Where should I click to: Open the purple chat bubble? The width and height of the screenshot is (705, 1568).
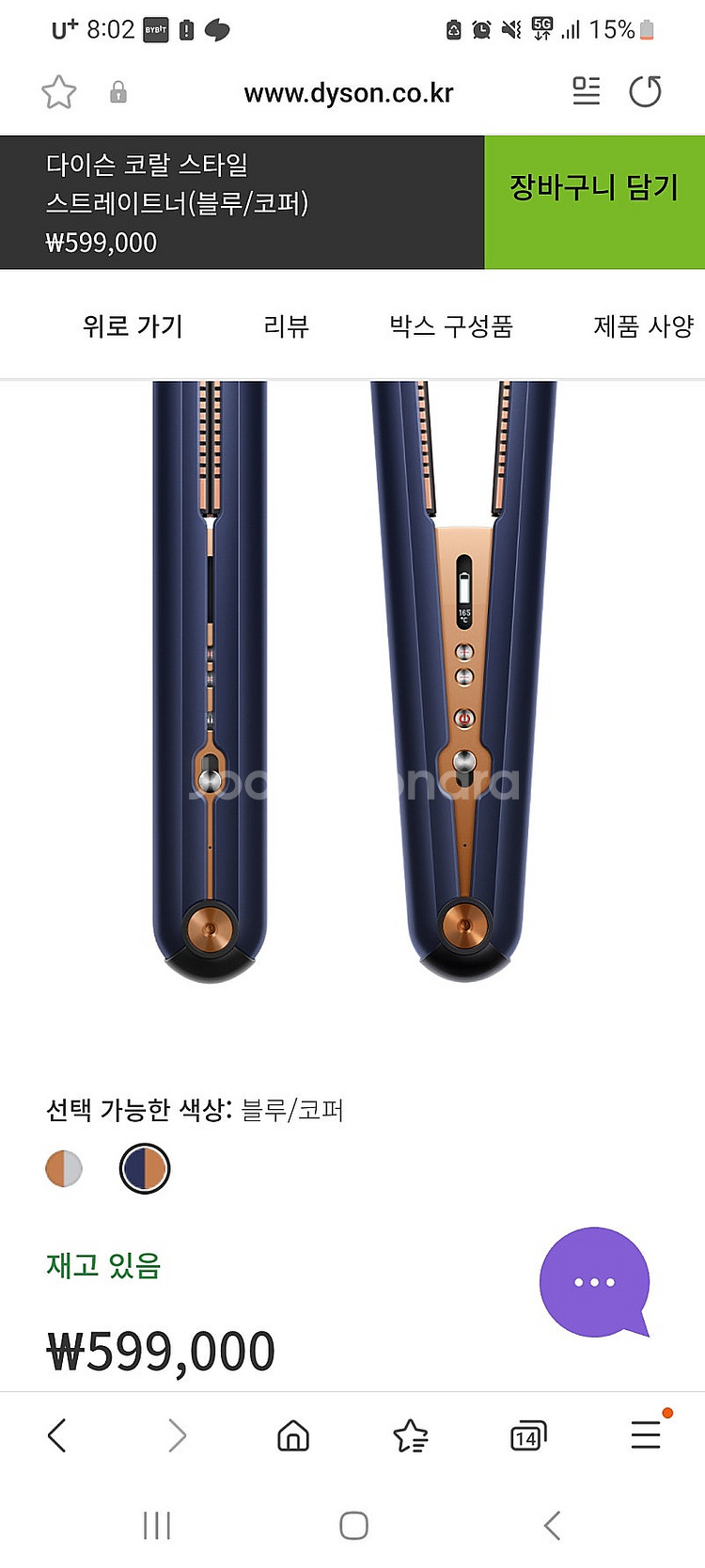click(594, 1281)
